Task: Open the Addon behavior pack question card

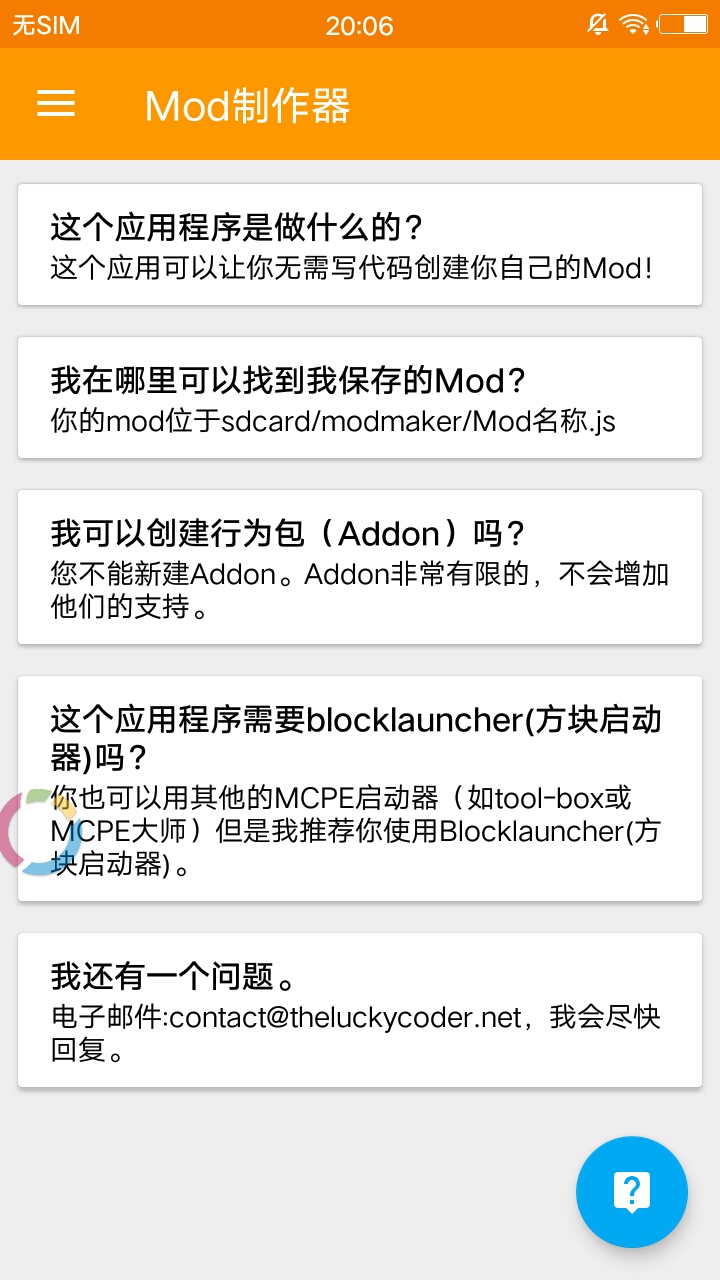Action: [360, 567]
